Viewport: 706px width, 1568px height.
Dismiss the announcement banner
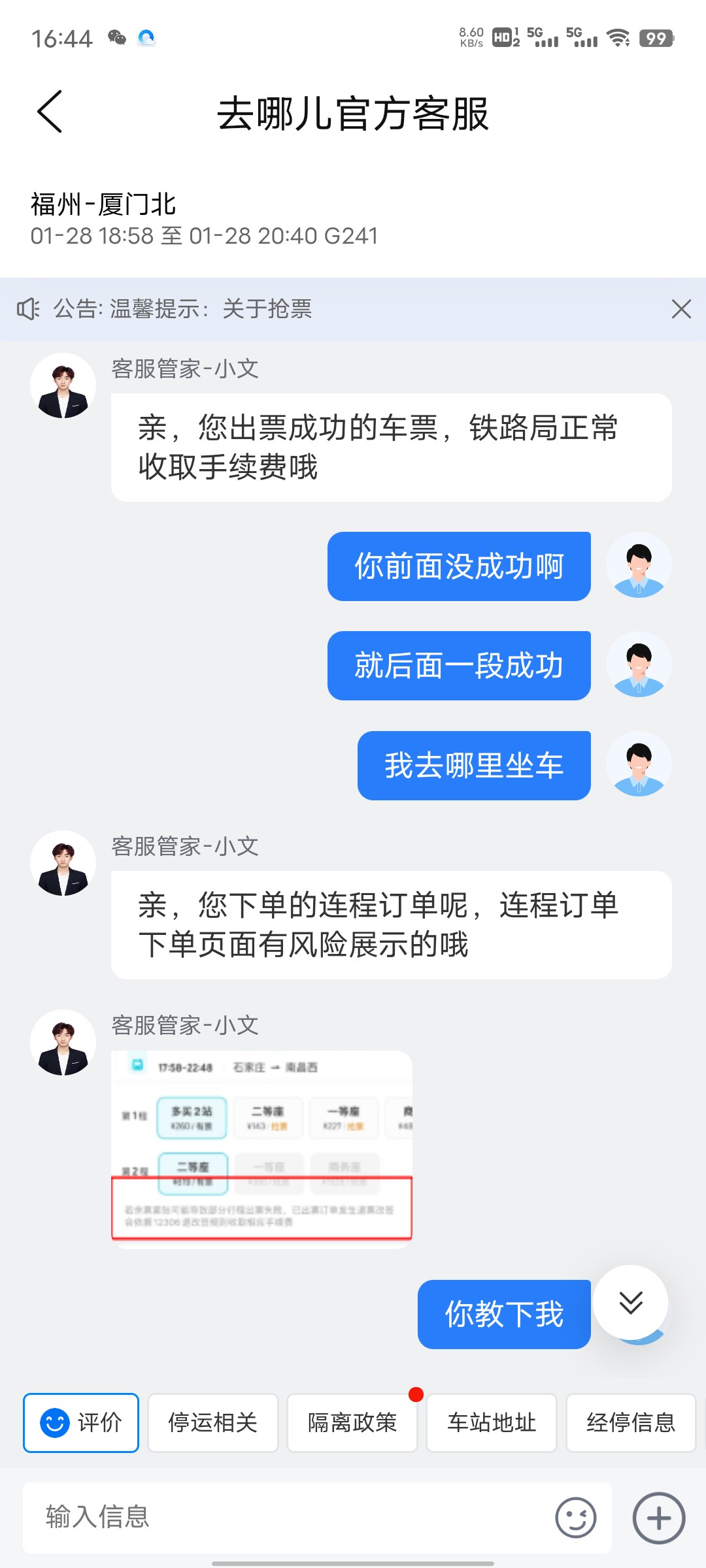pos(681,309)
